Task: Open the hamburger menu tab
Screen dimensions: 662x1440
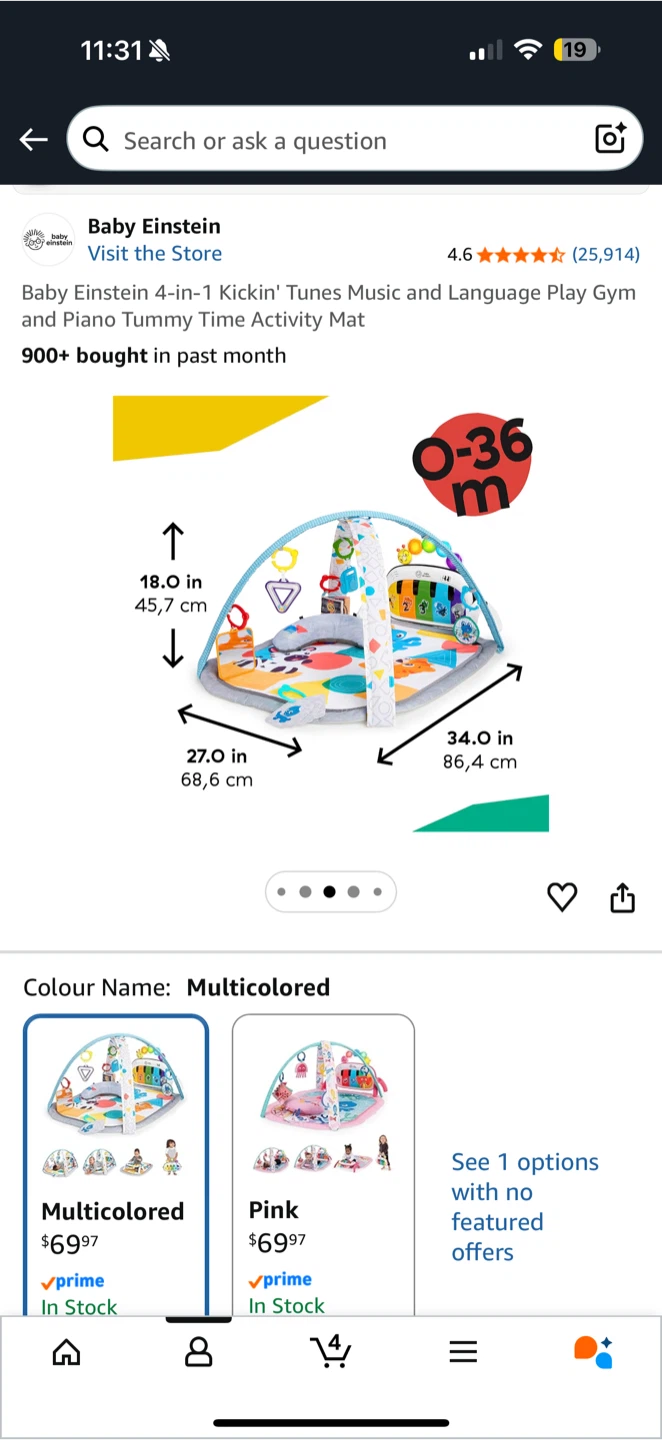Action: pyautogui.click(x=463, y=1353)
